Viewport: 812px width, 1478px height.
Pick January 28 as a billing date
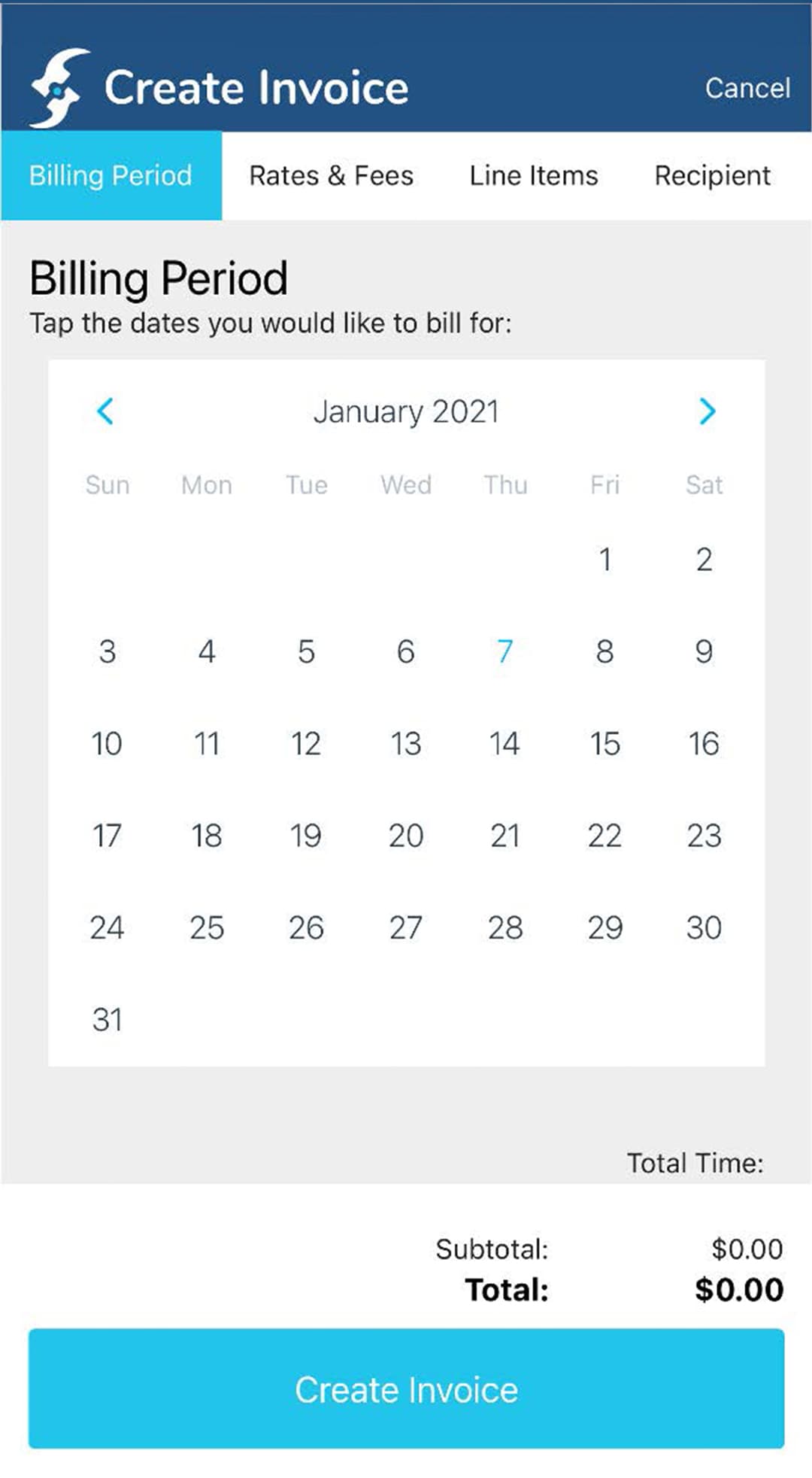click(505, 928)
